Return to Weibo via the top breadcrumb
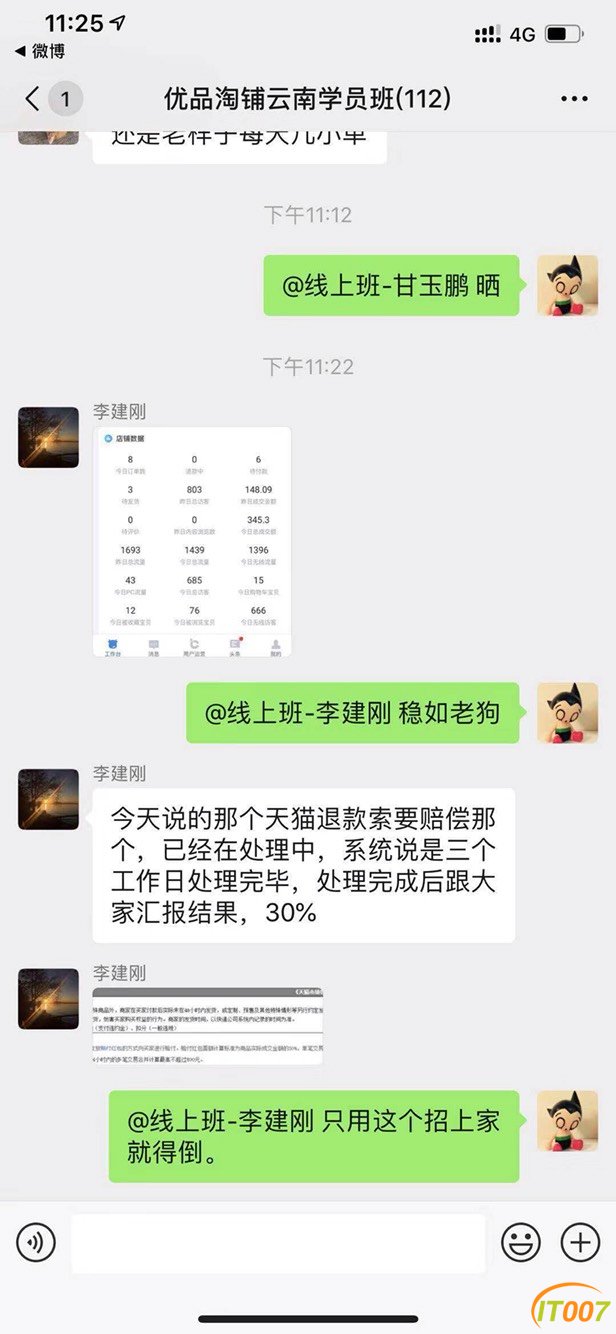Viewport: 616px width, 1334px height. coord(40,51)
